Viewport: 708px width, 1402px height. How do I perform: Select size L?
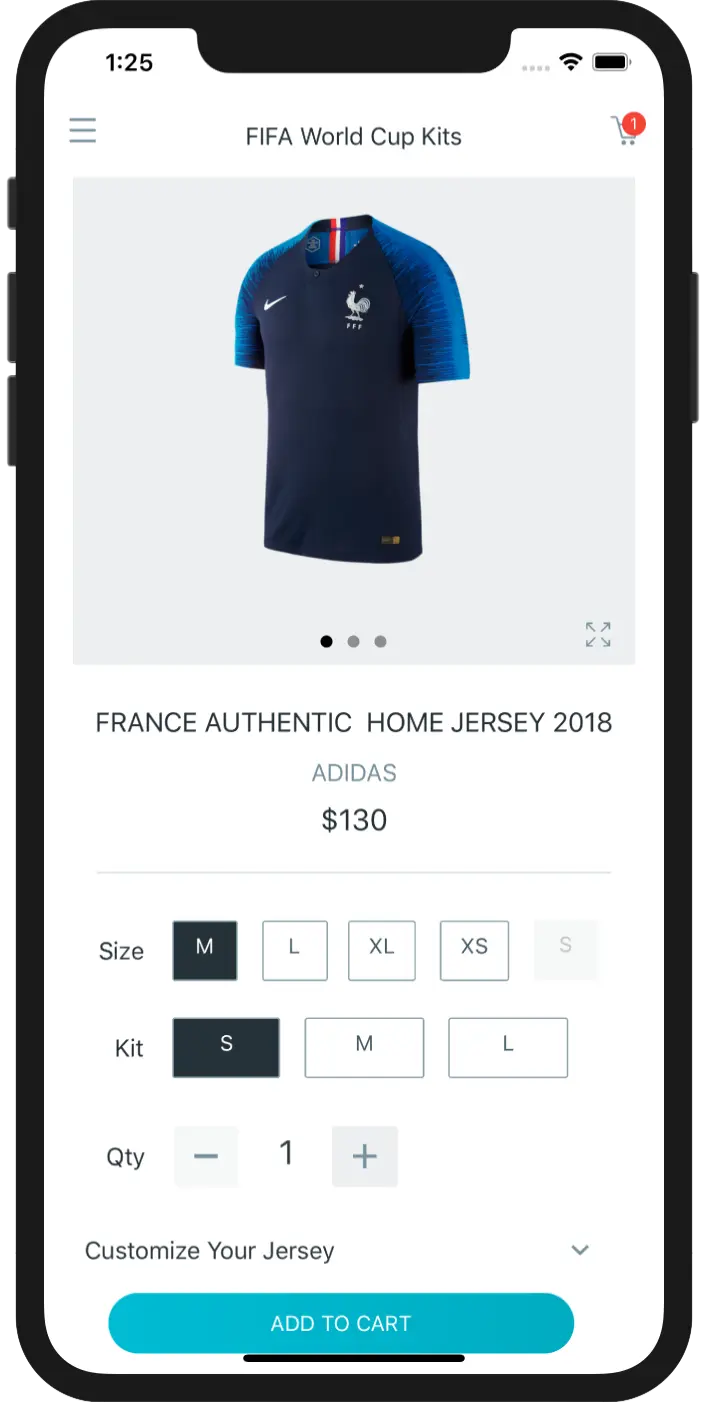295,950
